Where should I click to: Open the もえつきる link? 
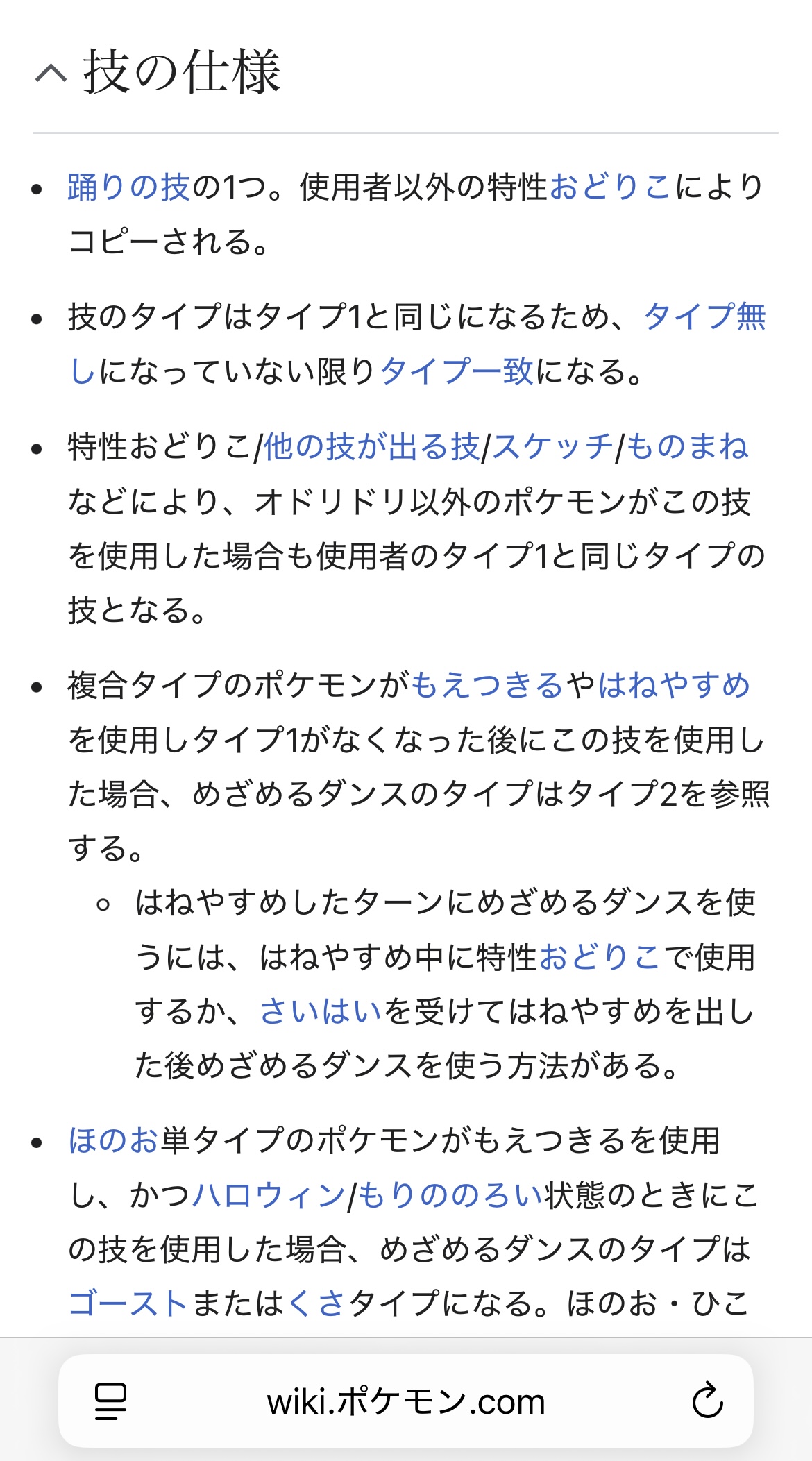click(488, 685)
